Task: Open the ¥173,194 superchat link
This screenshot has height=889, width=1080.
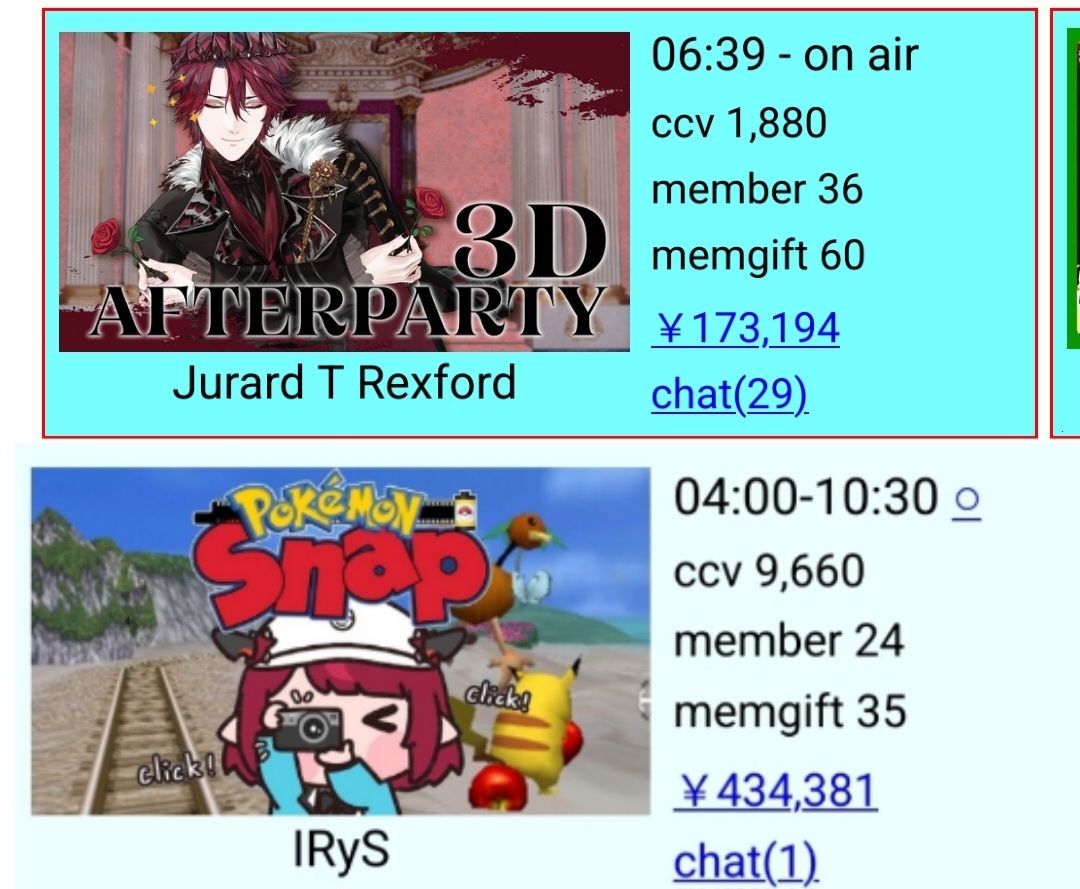Action: [x=745, y=328]
